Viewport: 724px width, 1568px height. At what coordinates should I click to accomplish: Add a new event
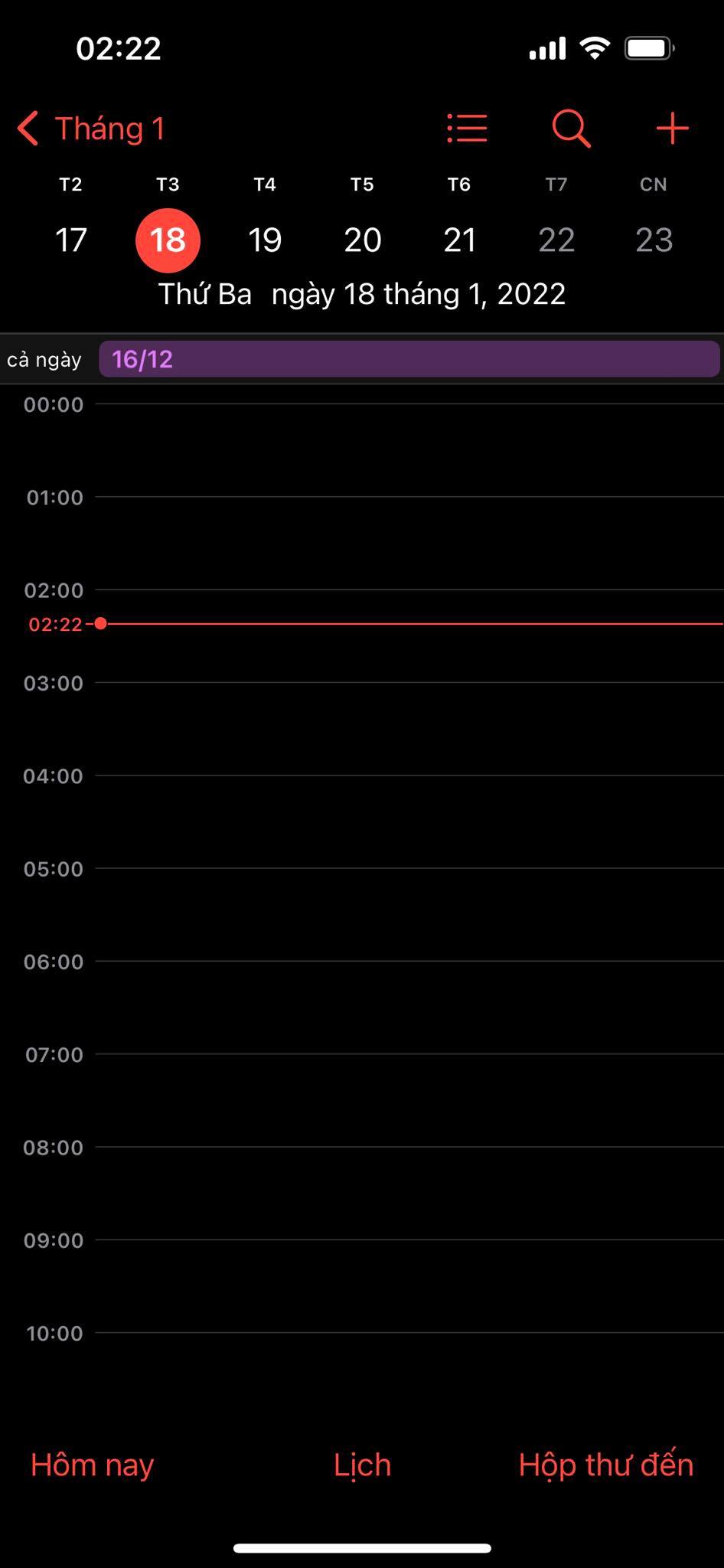(672, 128)
